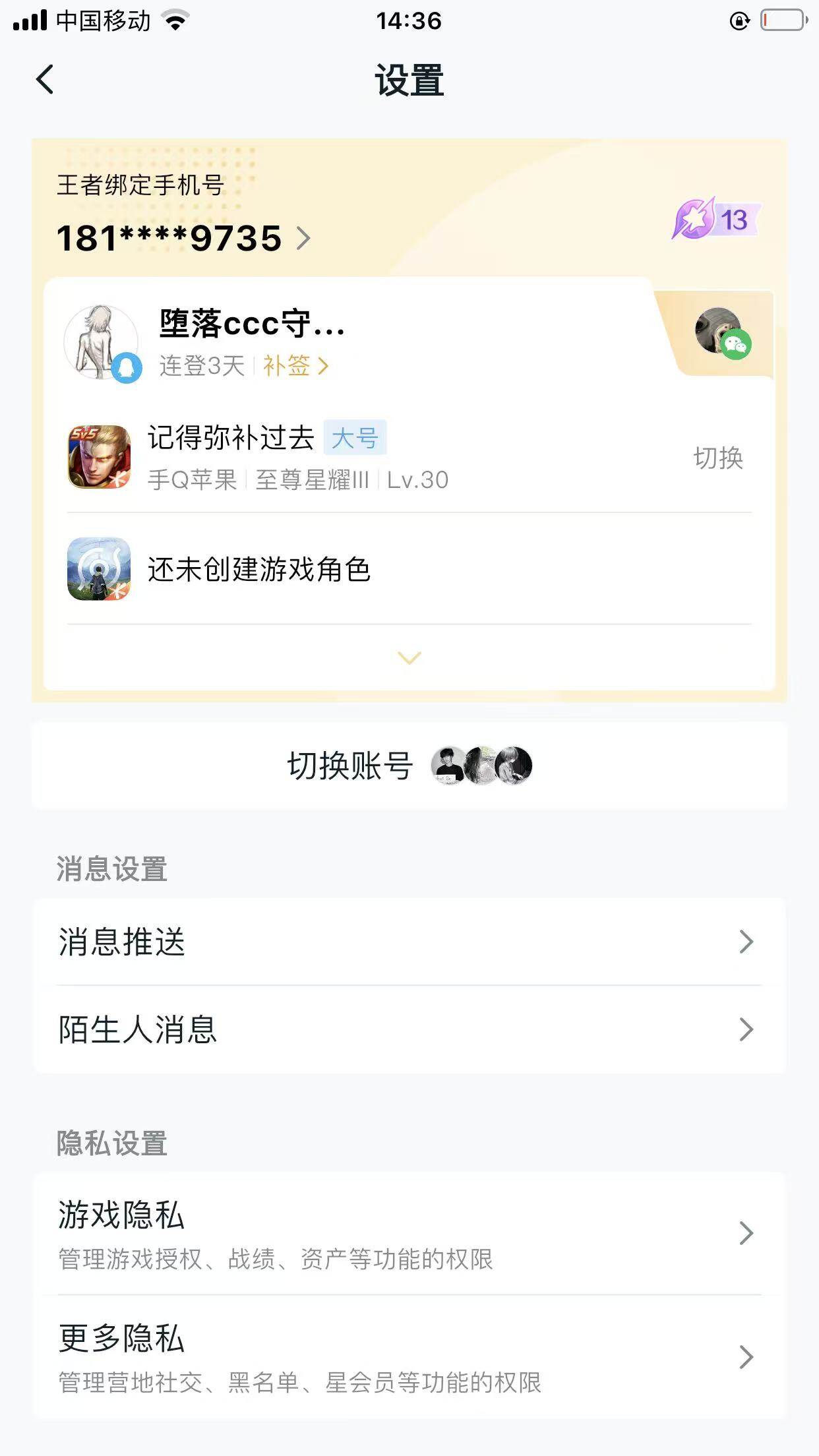Tap the 切换账号 button
819x1456 pixels.
coord(351,767)
